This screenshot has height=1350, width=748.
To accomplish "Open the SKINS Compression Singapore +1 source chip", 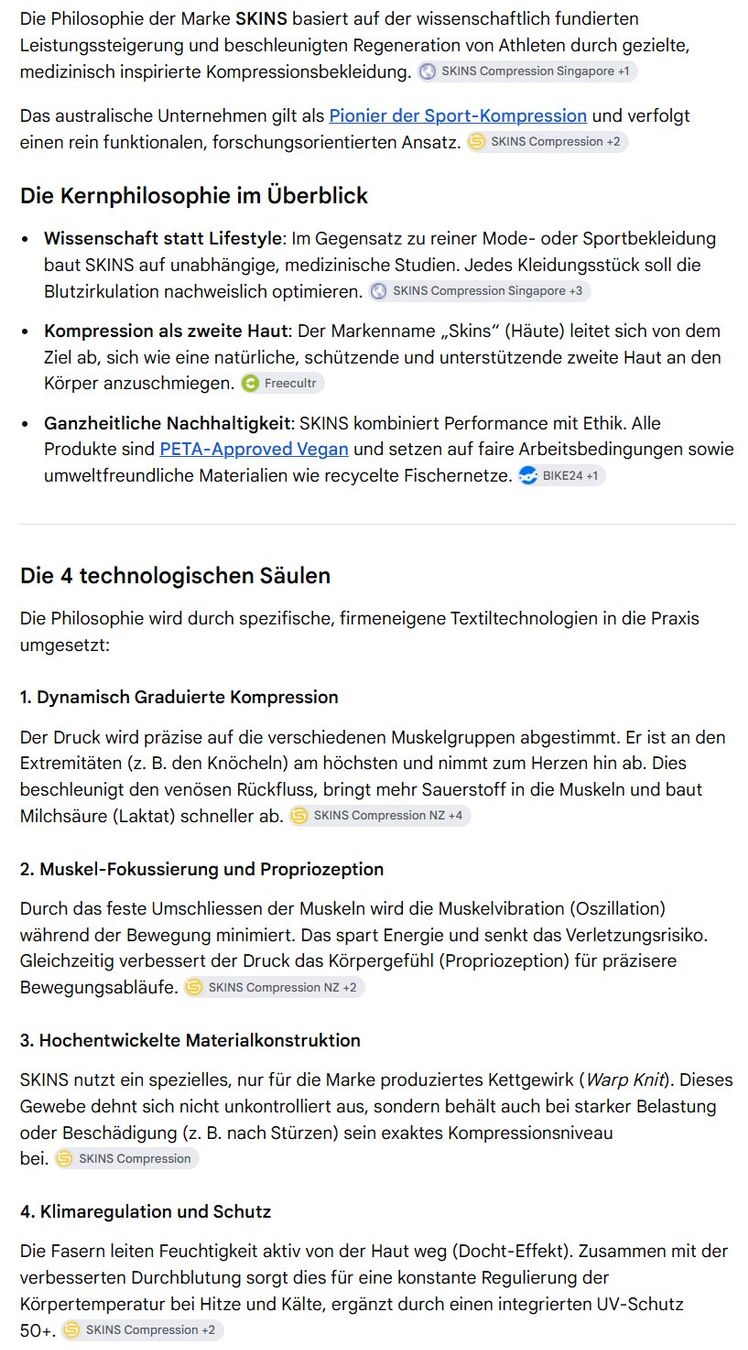I will (527, 71).
